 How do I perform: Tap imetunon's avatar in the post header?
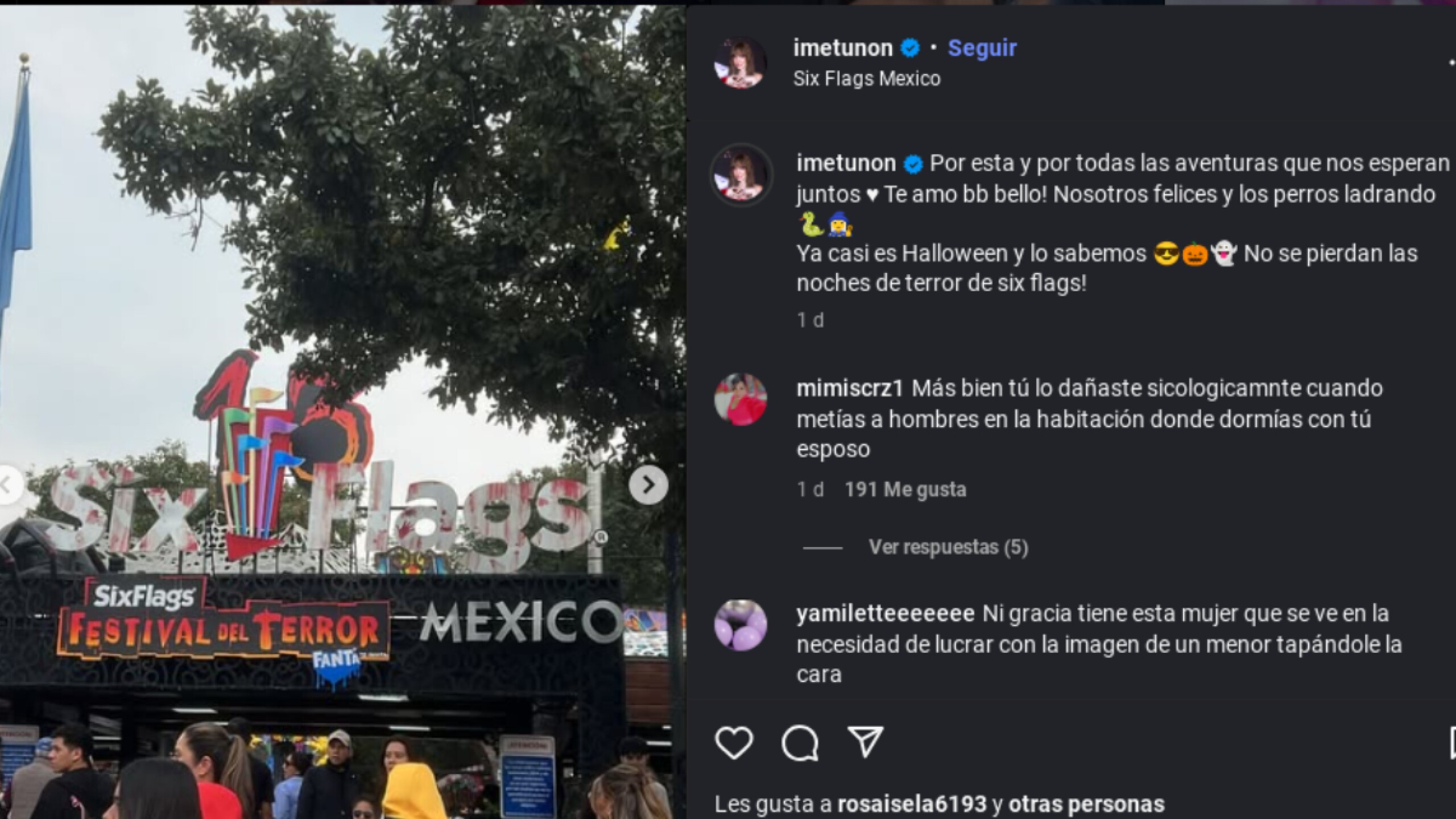[740, 63]
